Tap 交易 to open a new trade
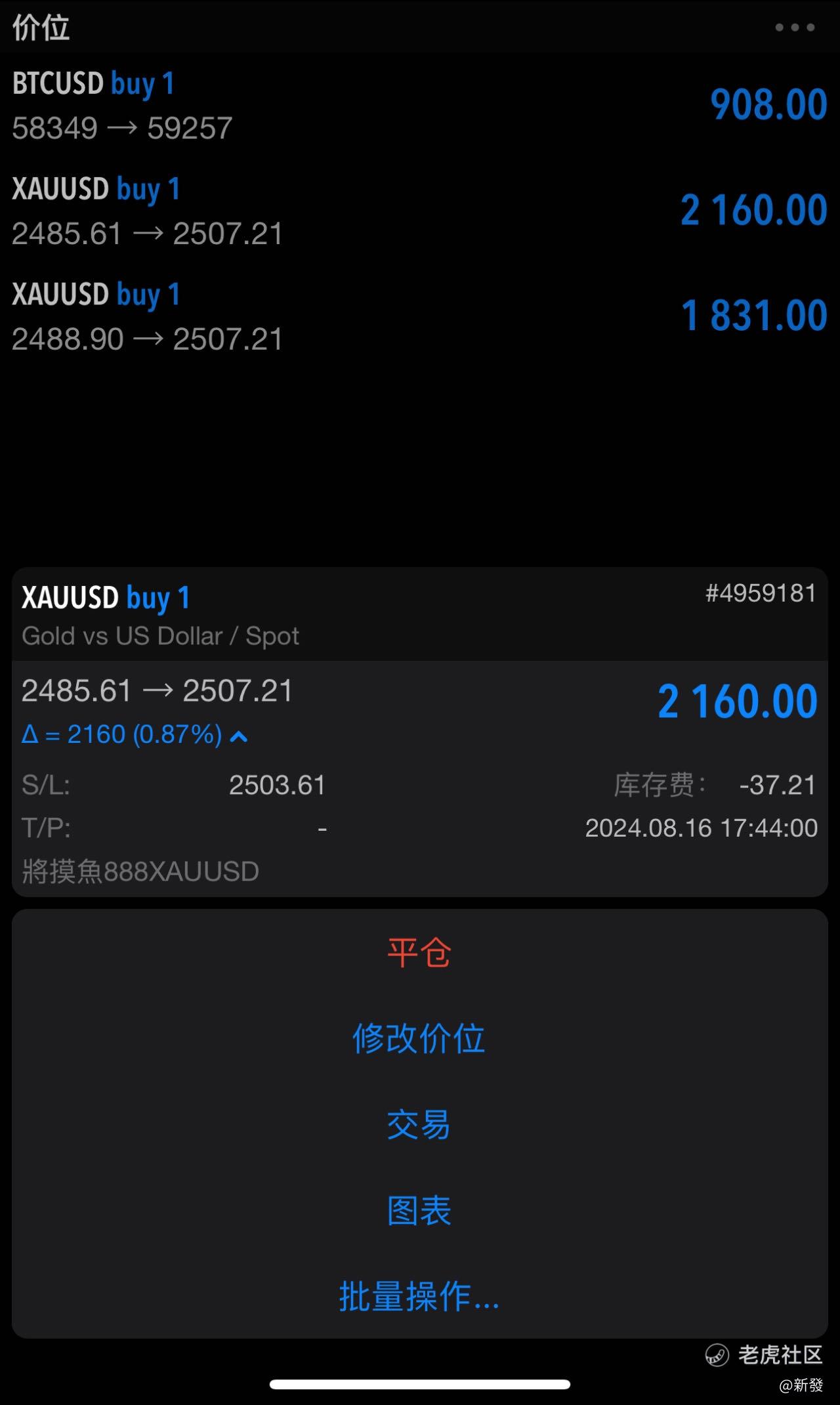 [x=419, y=1124]
